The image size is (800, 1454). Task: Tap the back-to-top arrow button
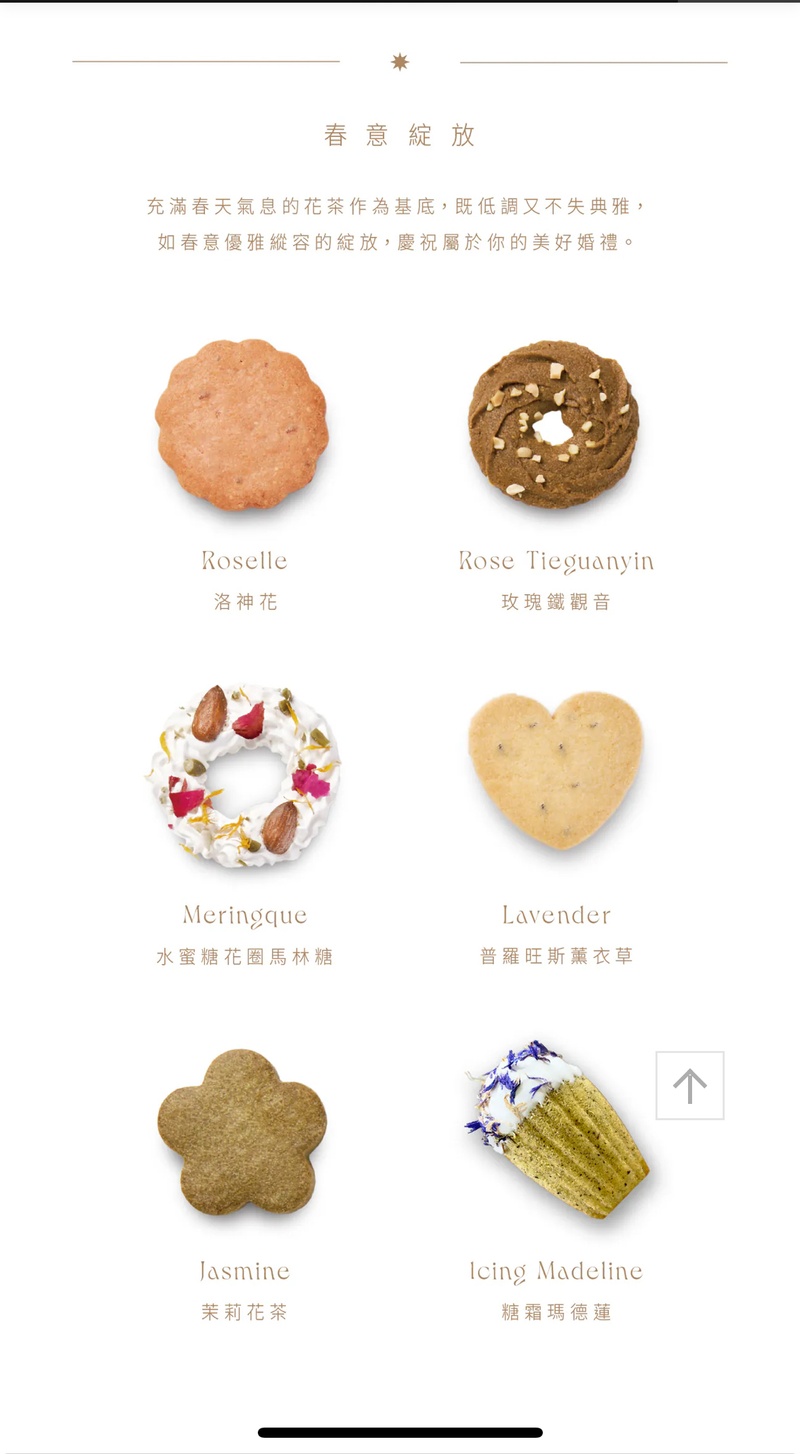pos(690,1085)
